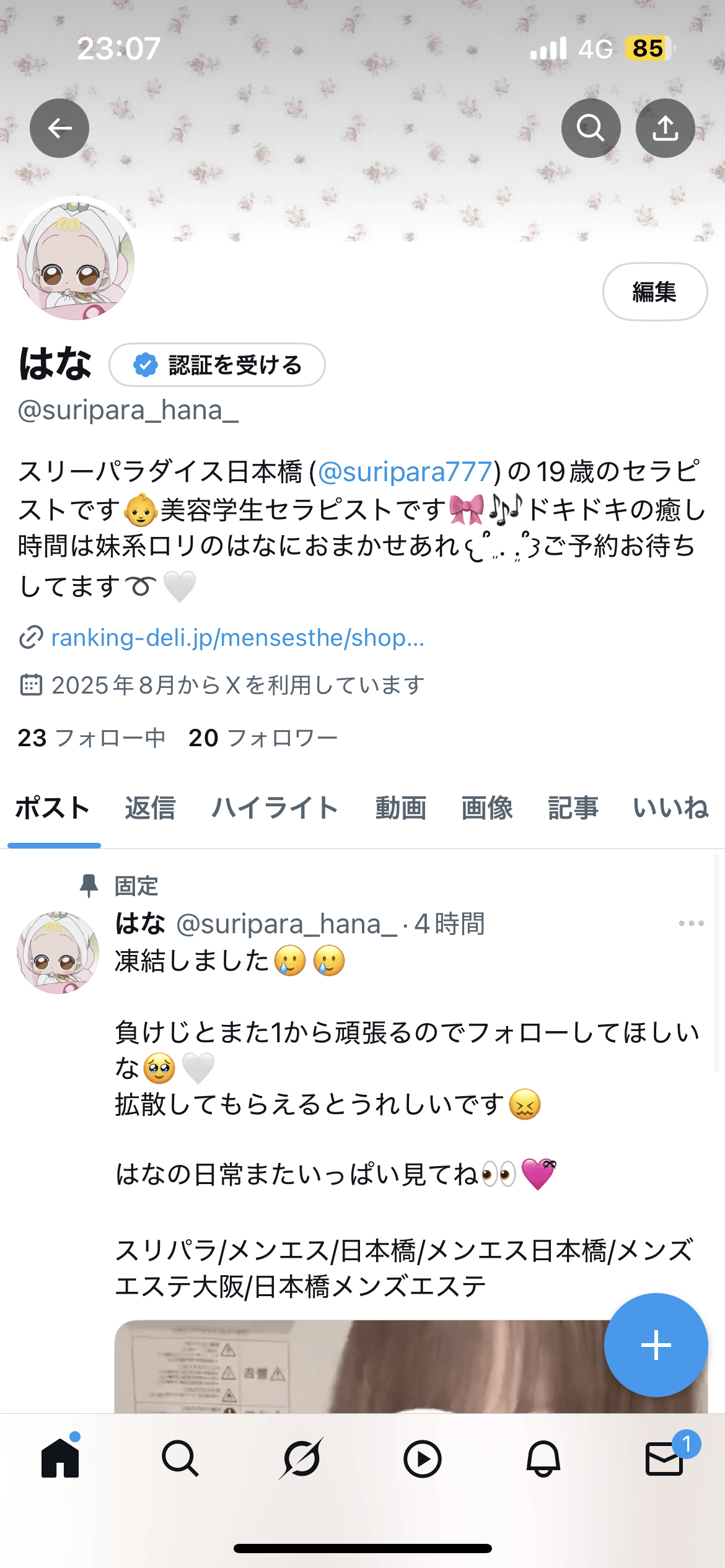This screenshot has width=725, height=1568.
Task: Switch to the いいね tab
Action: tap(670, 808)
